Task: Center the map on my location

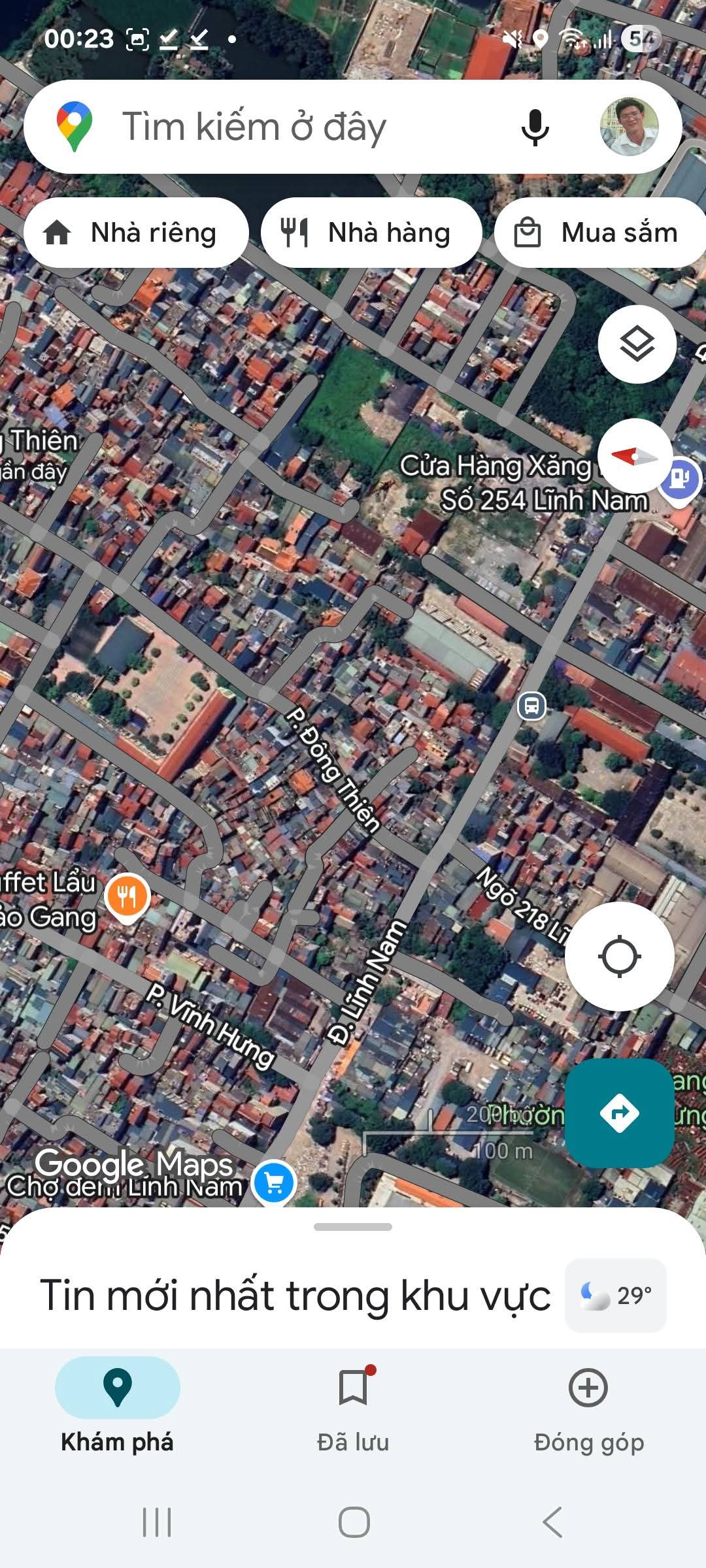Action: pyautogui.click(x=619, y=956)
